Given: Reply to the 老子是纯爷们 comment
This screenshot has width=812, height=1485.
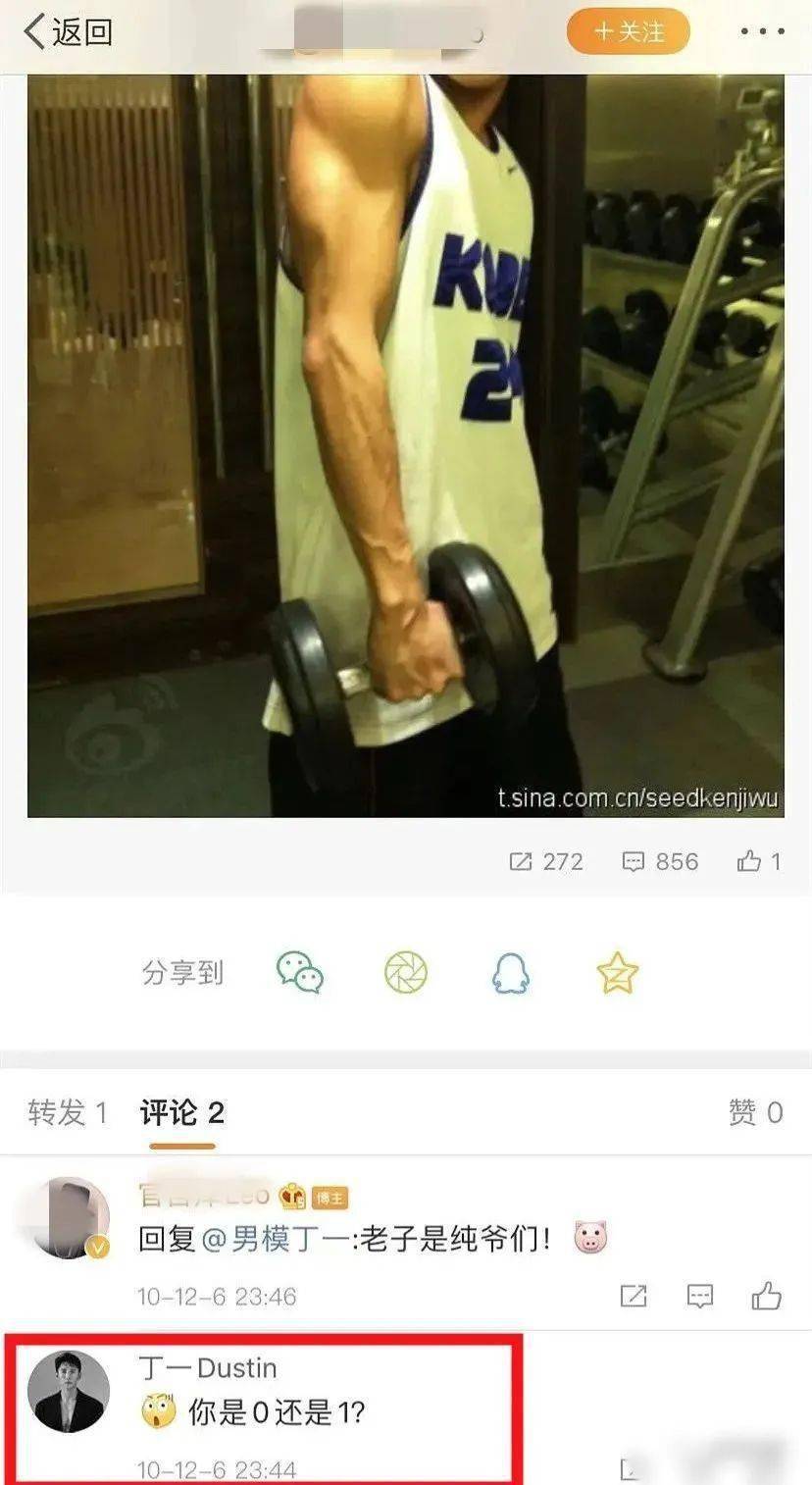Looking at the screenshot, I should [x=699, y=1296].
